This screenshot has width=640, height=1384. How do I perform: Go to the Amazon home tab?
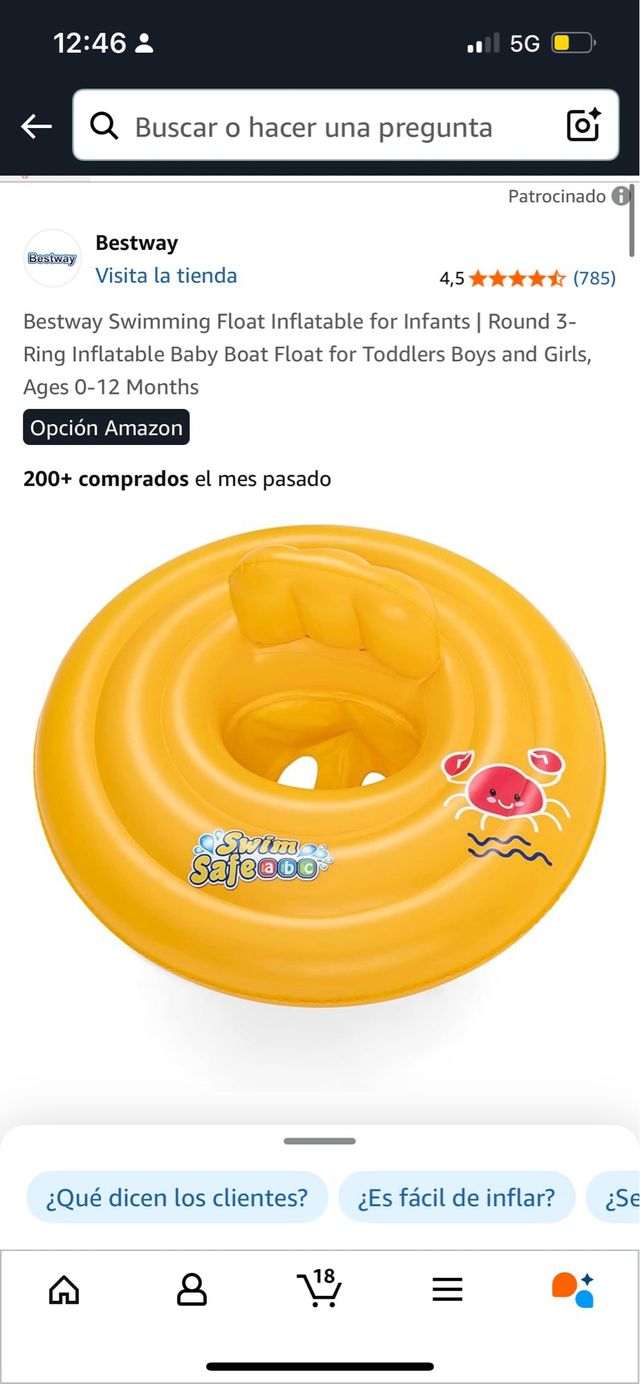64,1289
